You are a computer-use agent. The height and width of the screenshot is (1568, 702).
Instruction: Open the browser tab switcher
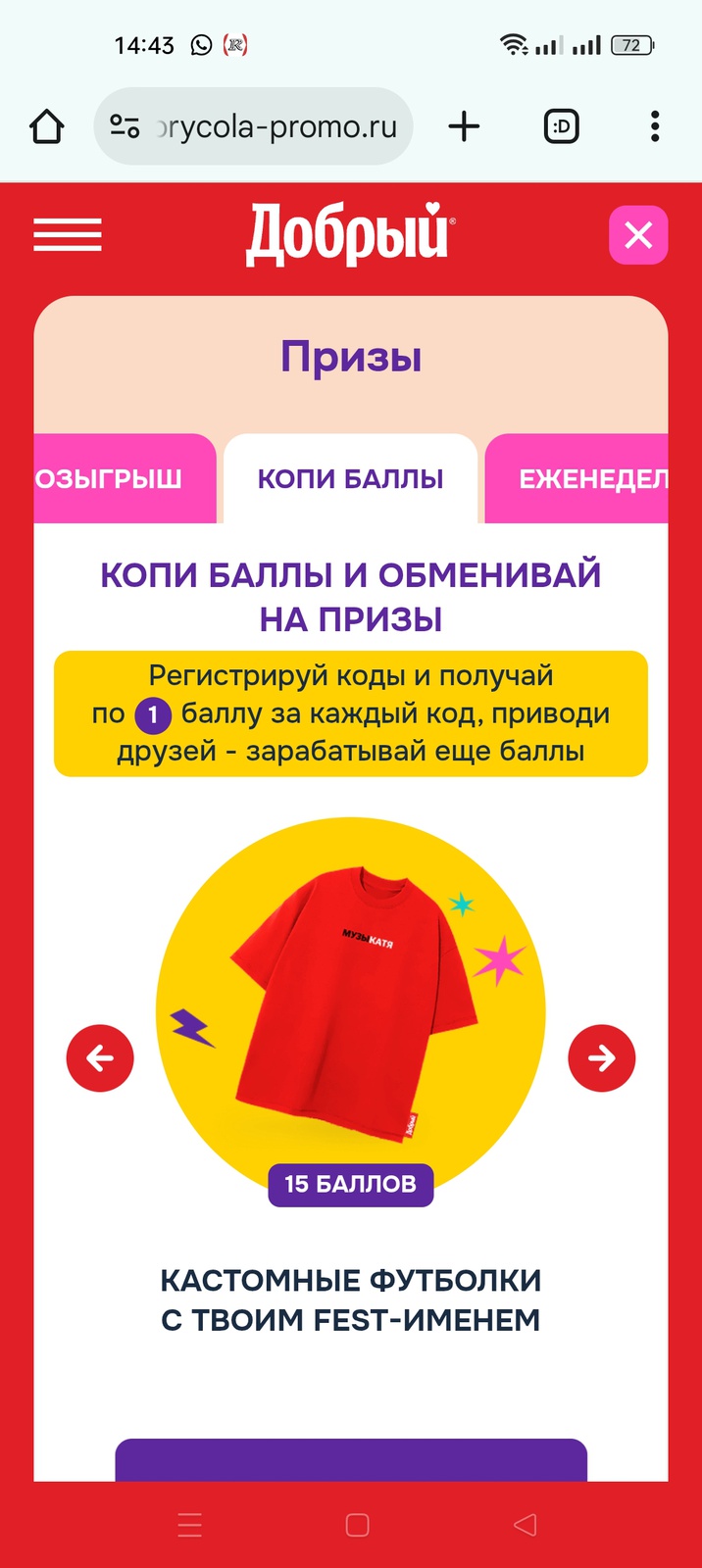(x=561, y=126)
